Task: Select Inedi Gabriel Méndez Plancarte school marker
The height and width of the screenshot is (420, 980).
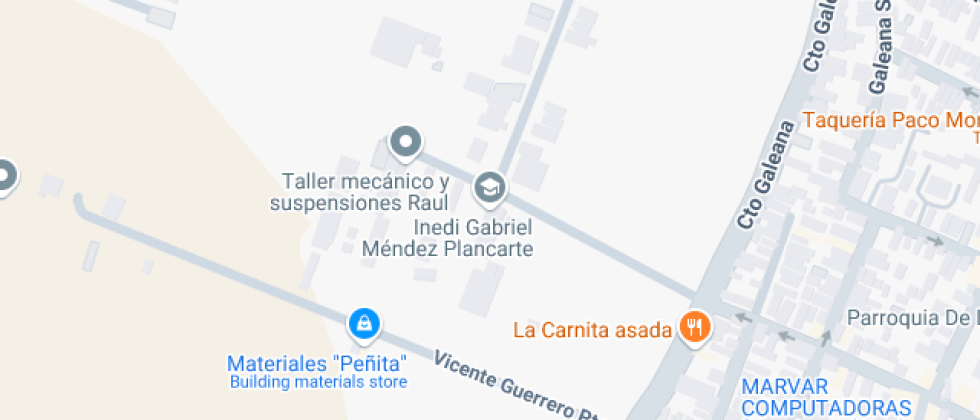Action: pos(489,189)
